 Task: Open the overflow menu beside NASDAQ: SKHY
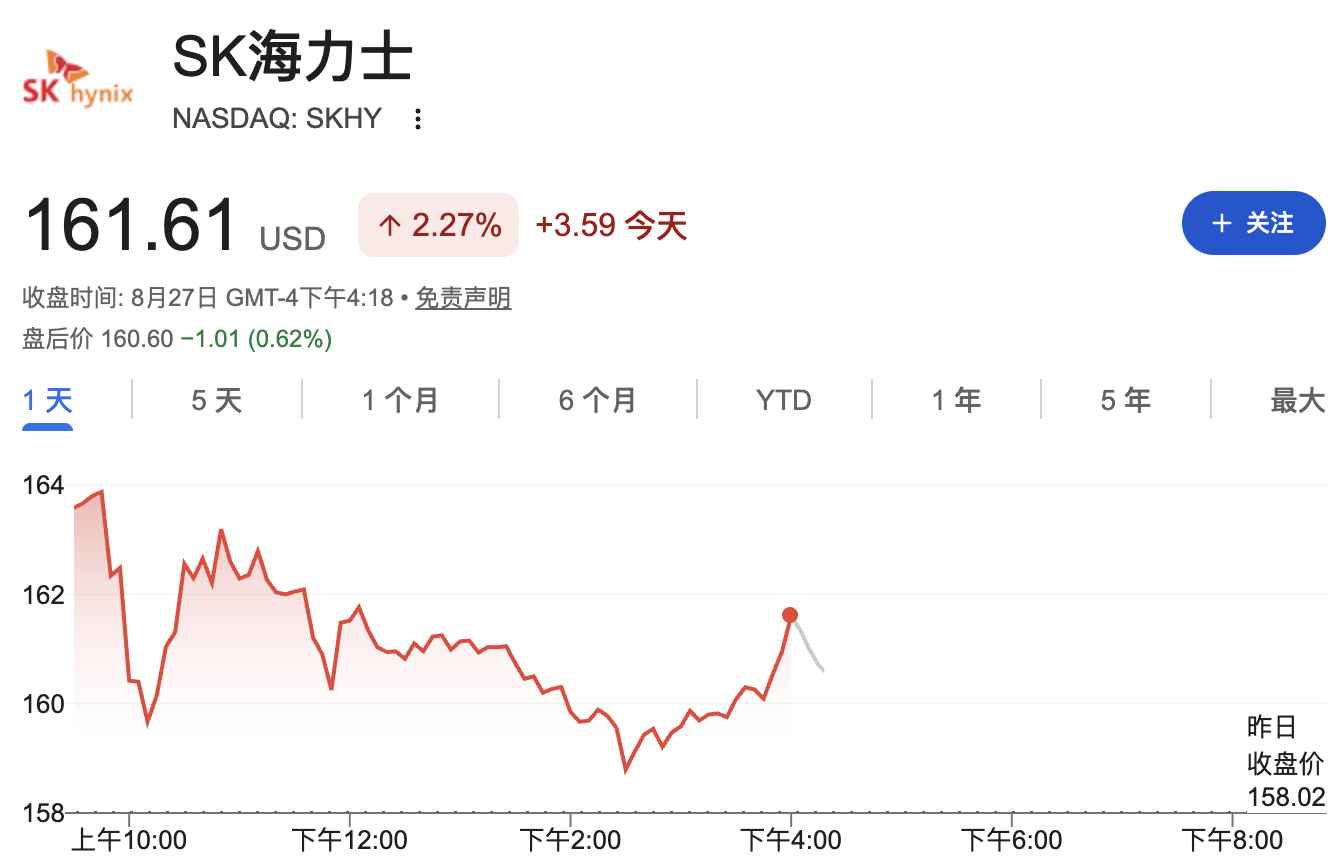[418, 120]
